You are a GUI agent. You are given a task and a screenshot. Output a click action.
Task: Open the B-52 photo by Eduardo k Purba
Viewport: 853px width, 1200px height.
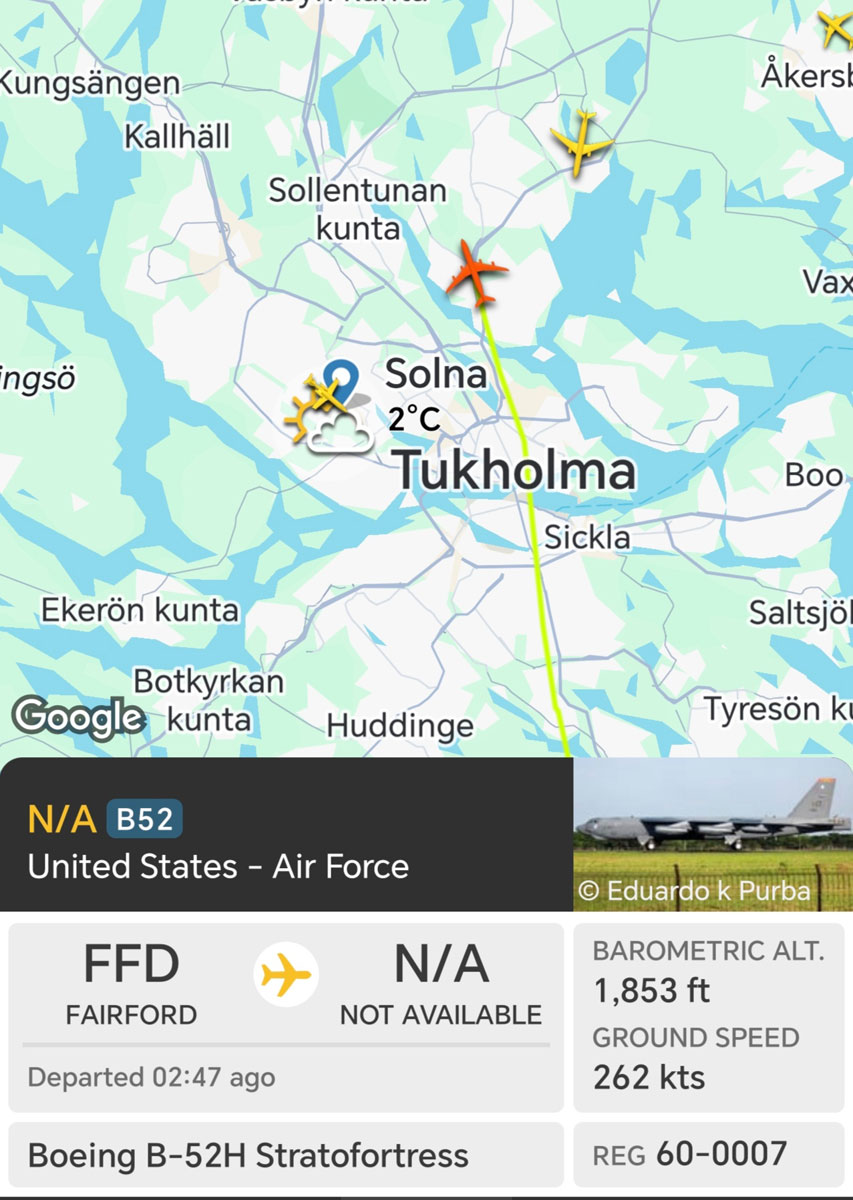pyautogui.click(x=712, y=834)
